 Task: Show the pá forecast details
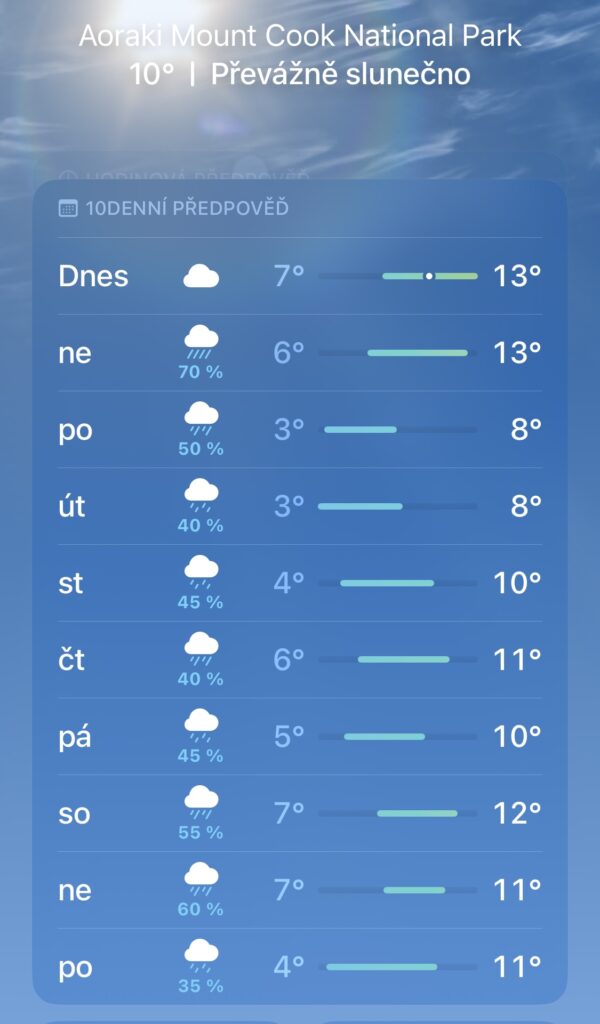click(x=300, y=736)
